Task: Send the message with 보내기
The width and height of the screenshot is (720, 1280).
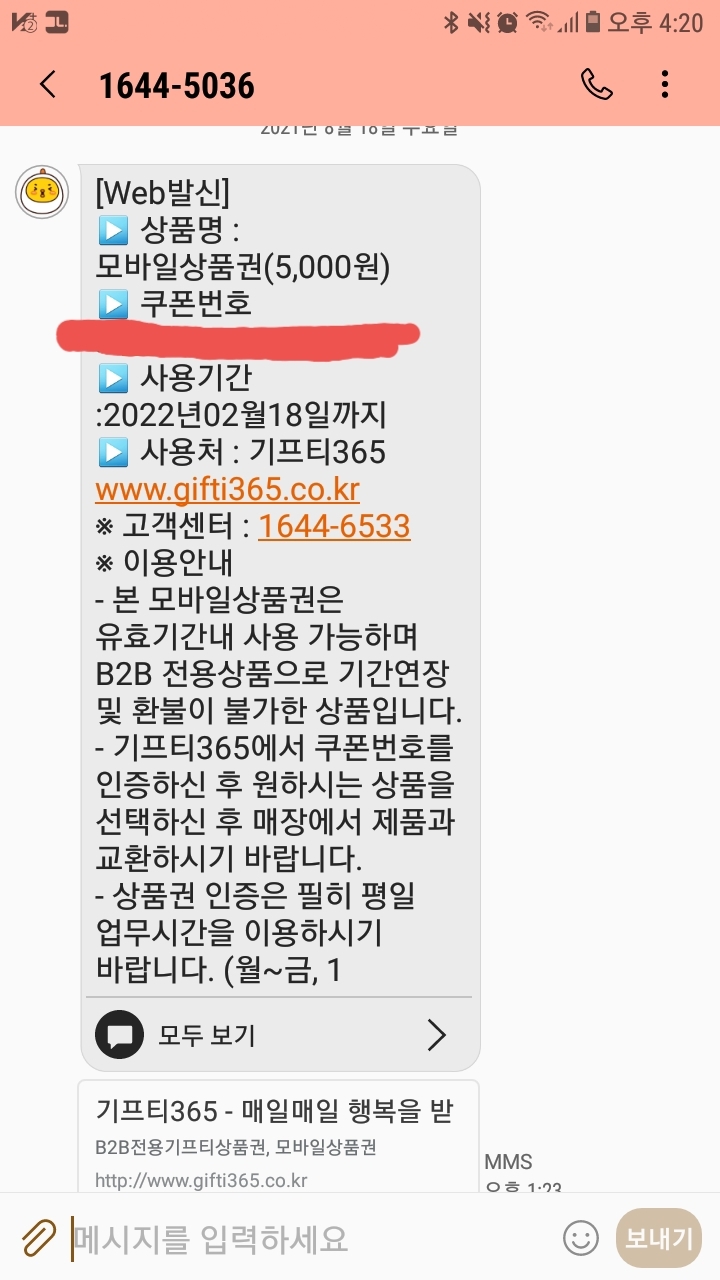Action: (659, 1239)
